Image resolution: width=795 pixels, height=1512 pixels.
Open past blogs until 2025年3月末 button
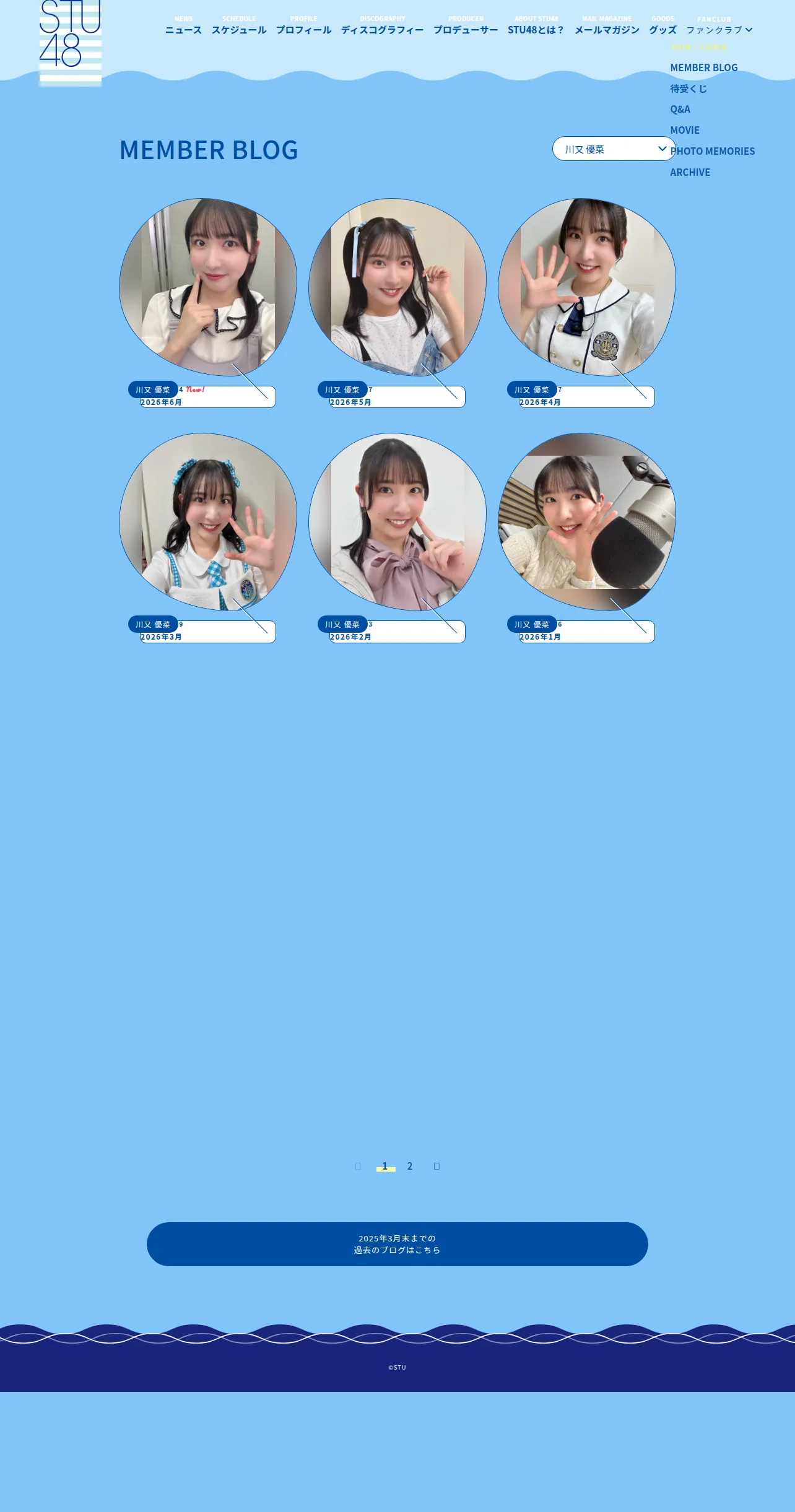click(x=397, y=1244)
